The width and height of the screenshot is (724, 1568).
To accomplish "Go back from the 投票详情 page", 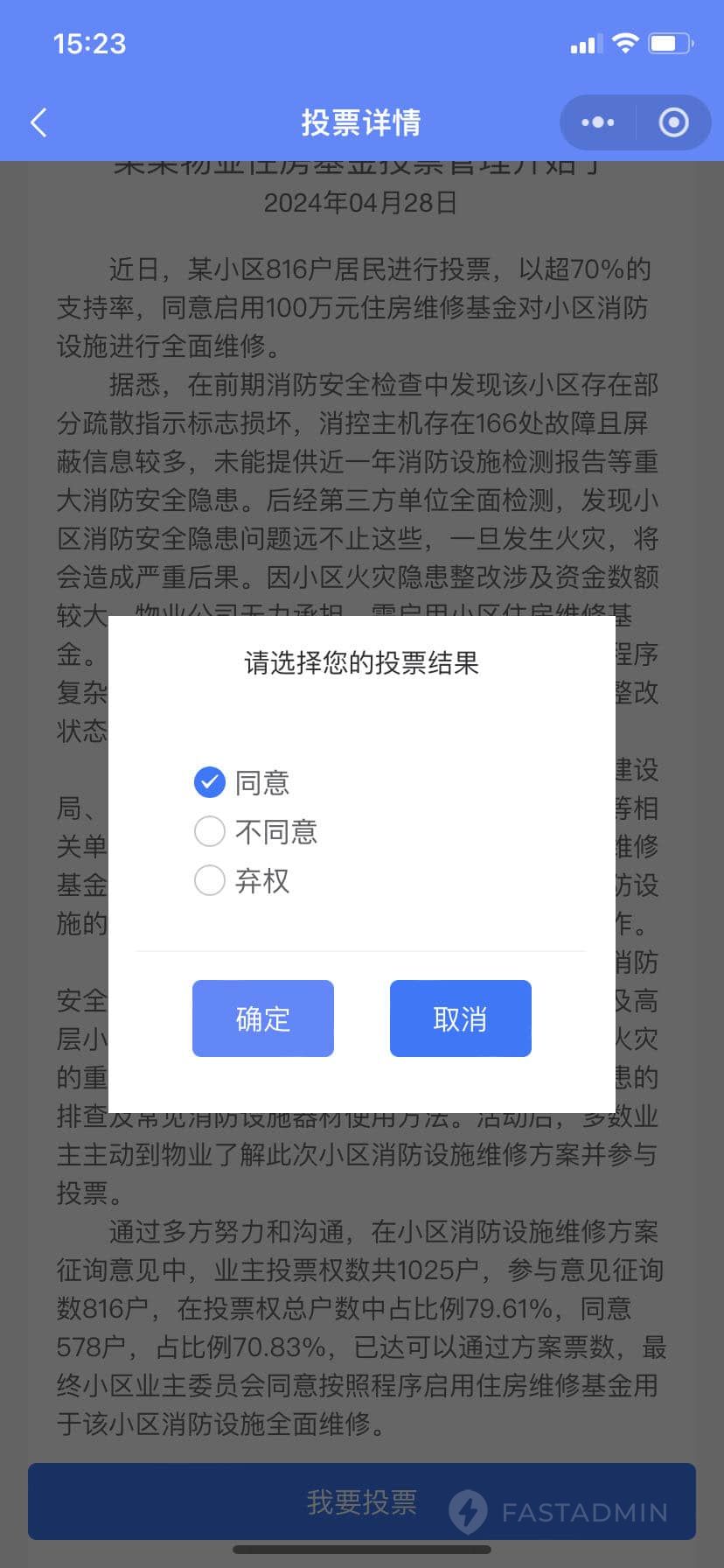I will (x=38, y=122).
